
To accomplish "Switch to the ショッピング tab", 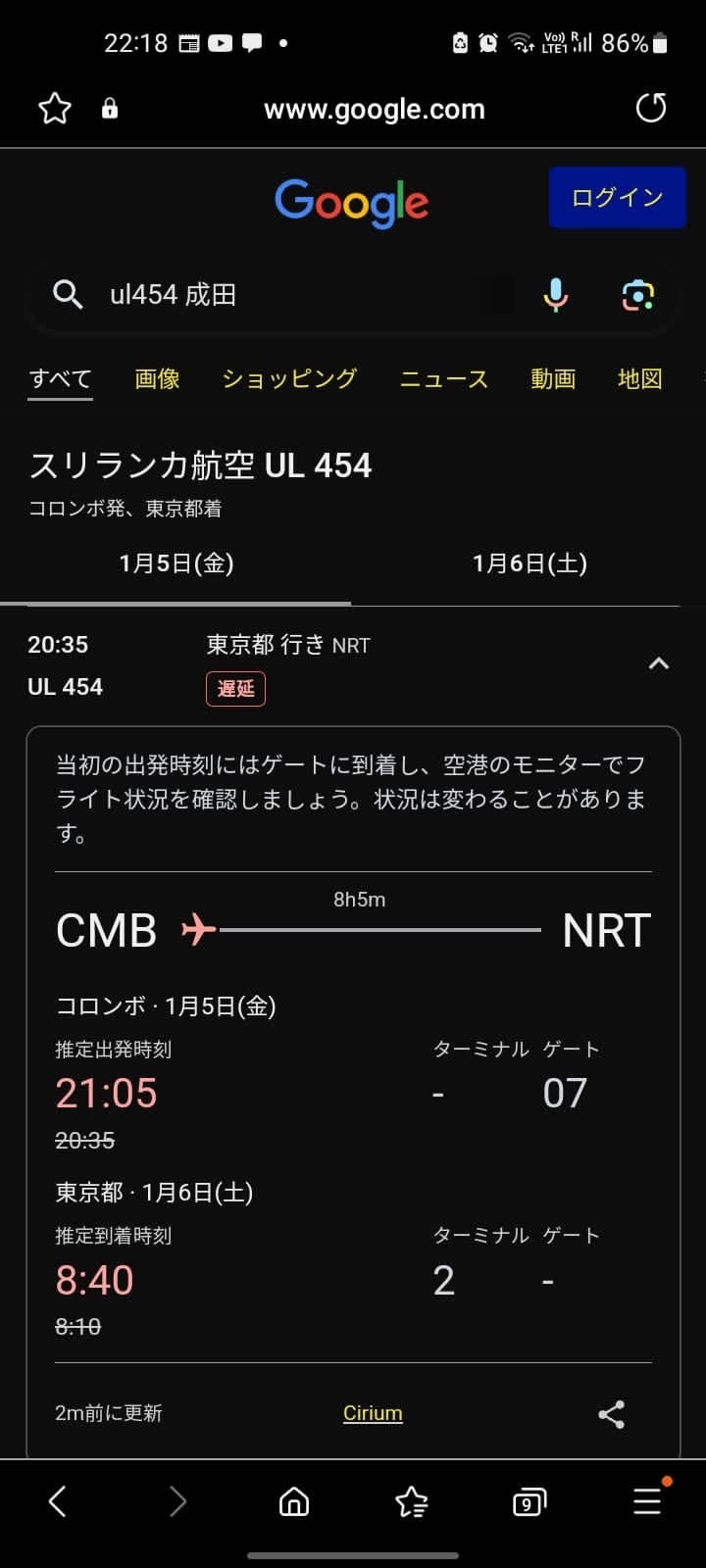I will (289, 379).
